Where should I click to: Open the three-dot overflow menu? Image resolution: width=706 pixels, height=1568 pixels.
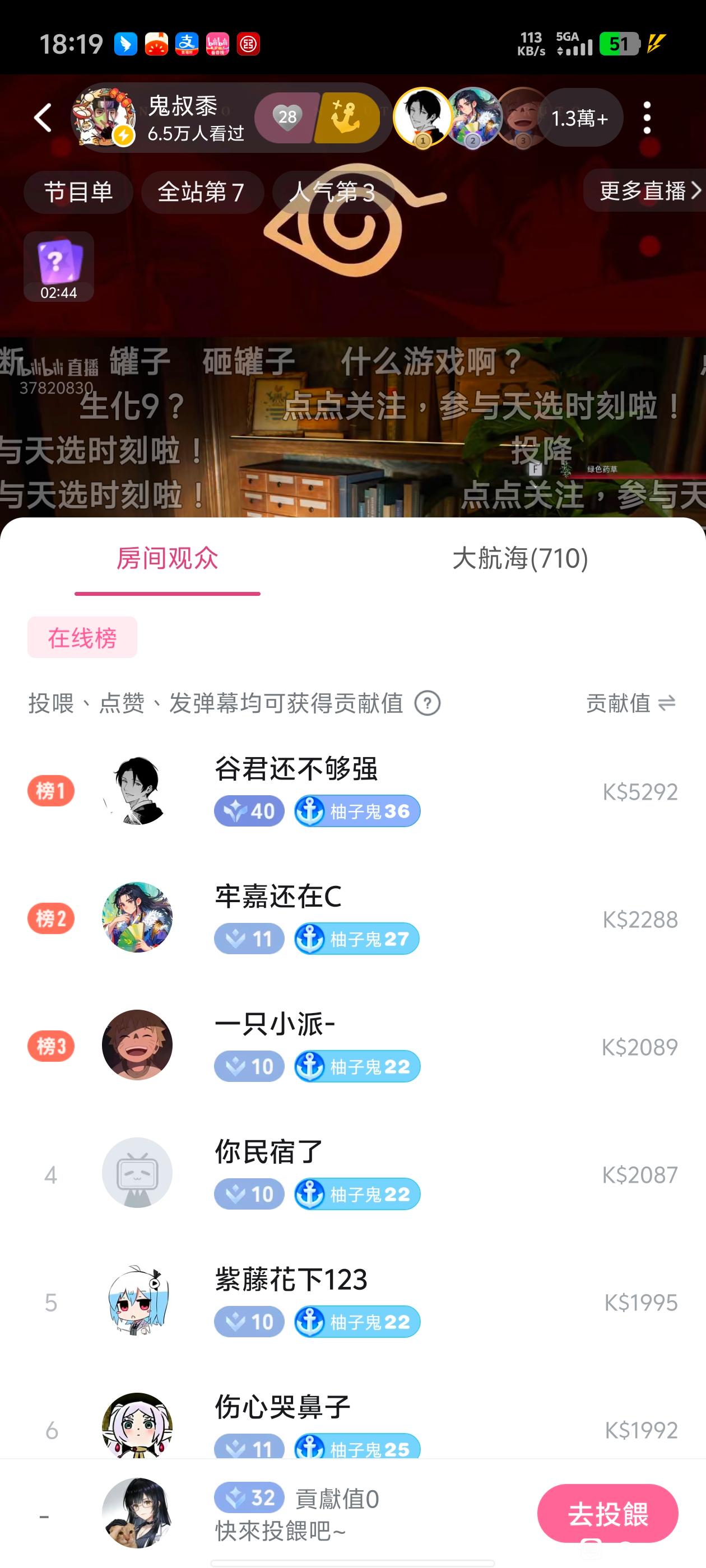point(647,118)
